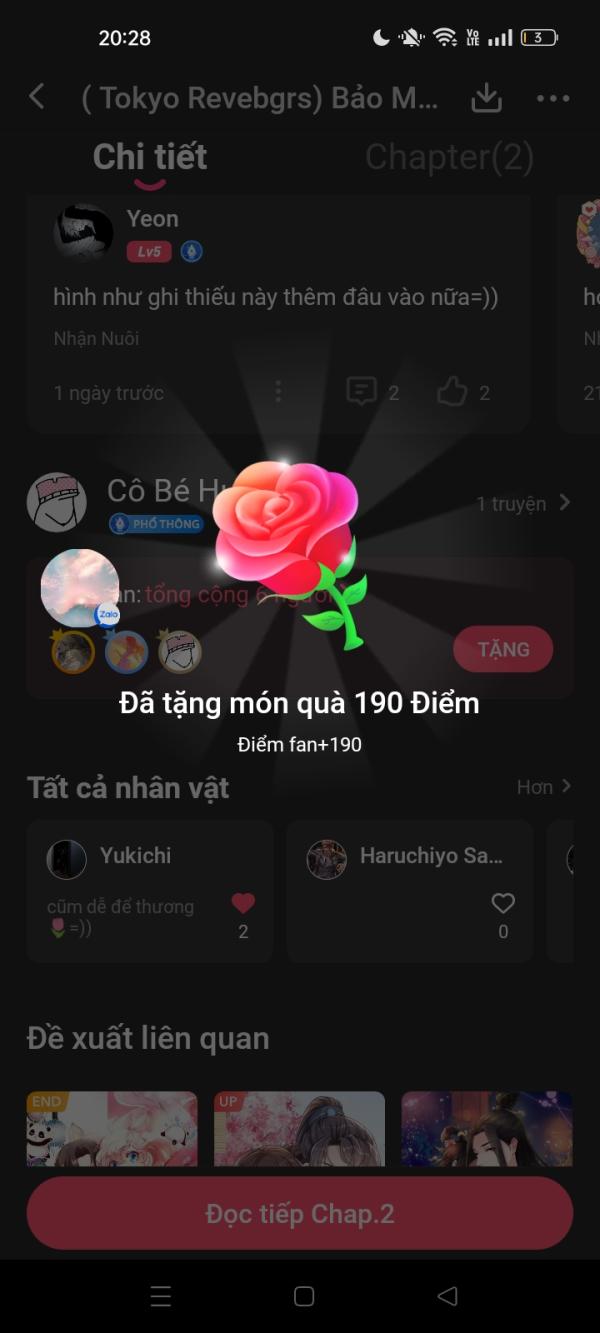600x1333 pixels.
Task: Go back using the top-left arrow
Action: pos(37,97)
